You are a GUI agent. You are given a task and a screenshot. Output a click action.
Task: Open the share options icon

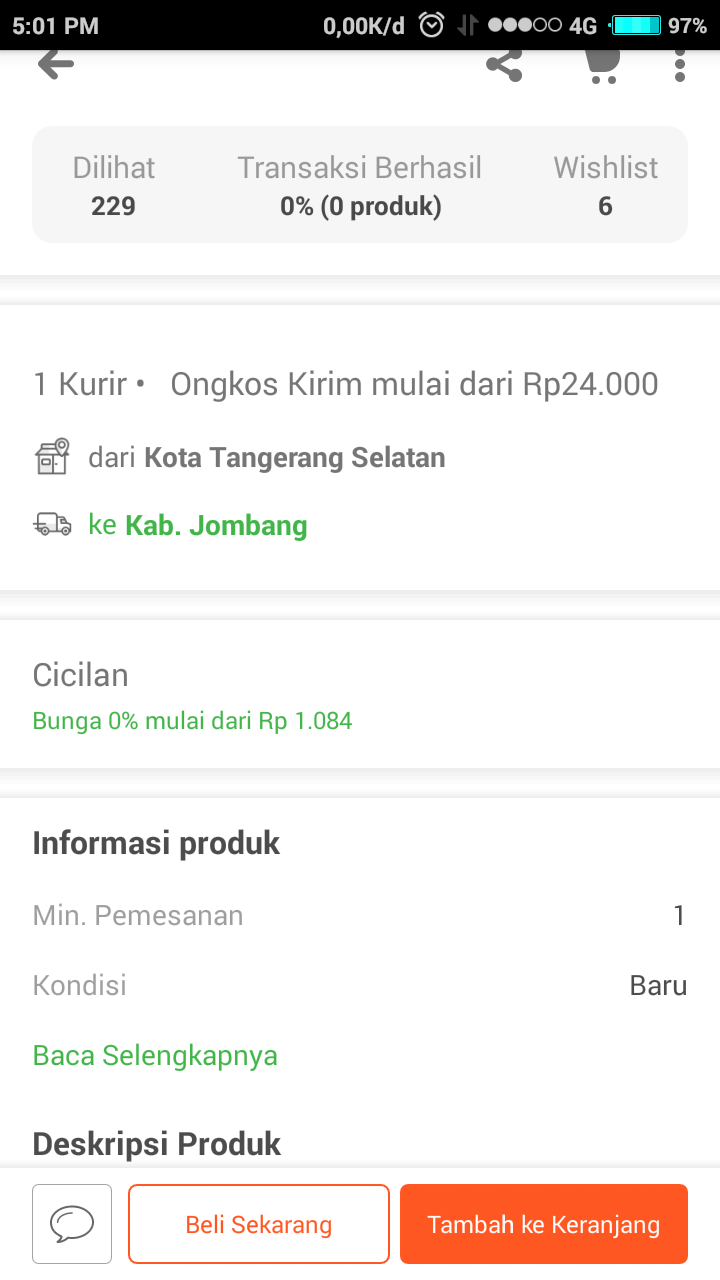(x=504, y=63)
